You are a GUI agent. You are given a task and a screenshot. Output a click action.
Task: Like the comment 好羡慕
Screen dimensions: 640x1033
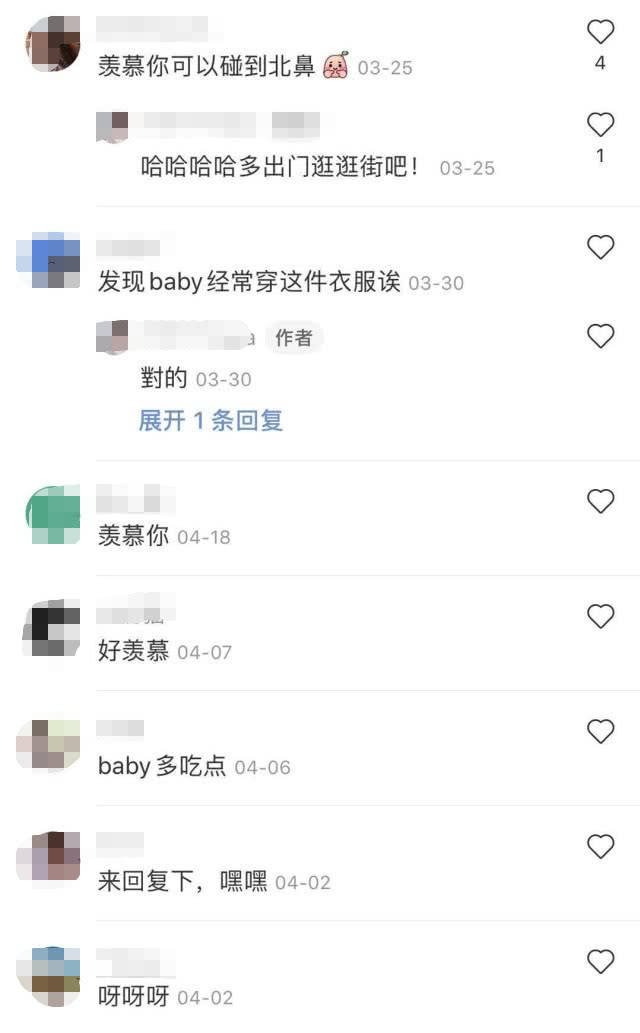point(600,617)
